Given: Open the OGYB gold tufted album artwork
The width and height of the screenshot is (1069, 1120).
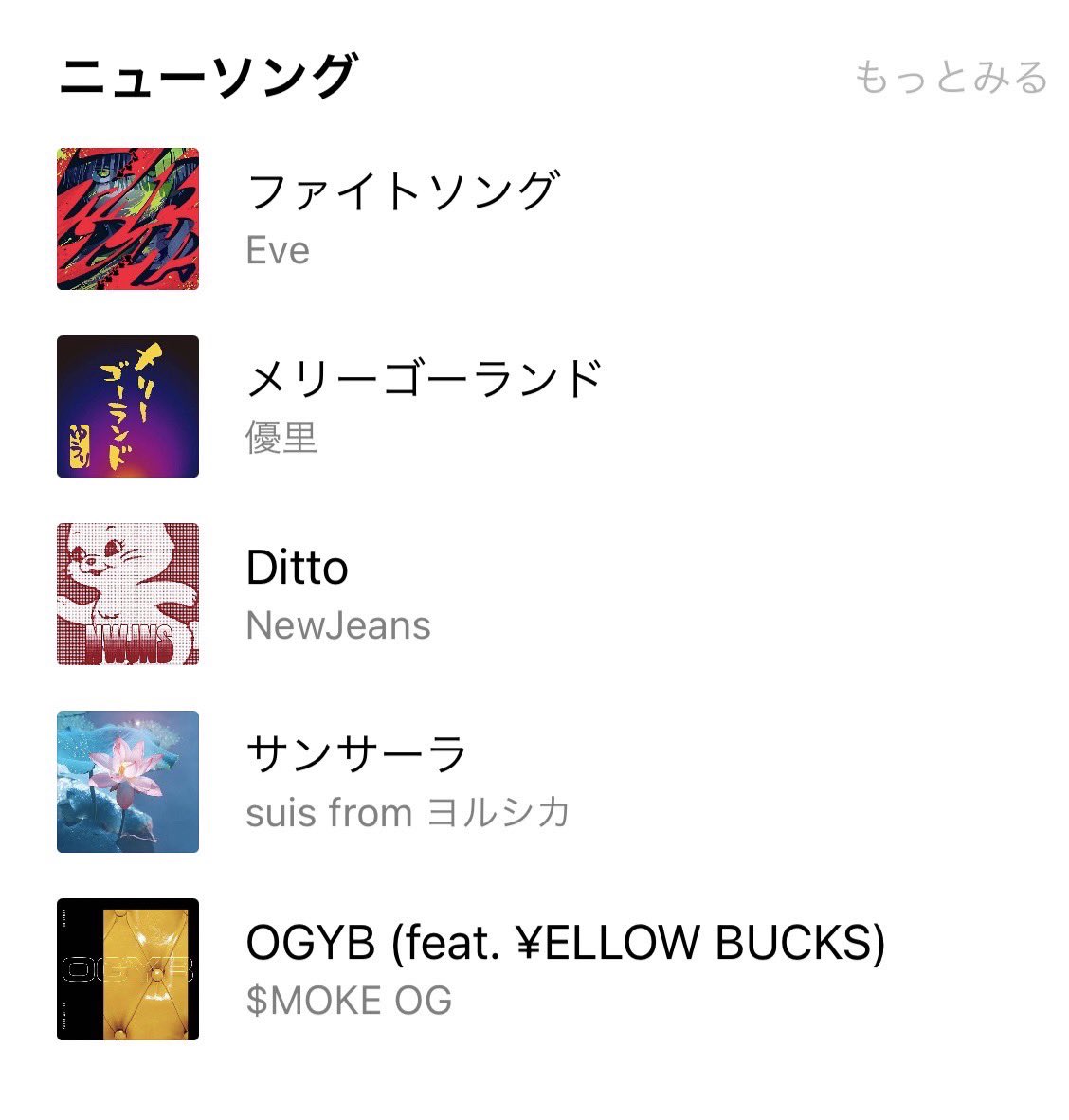Looking at the screenshot, I should coord(128,968).
